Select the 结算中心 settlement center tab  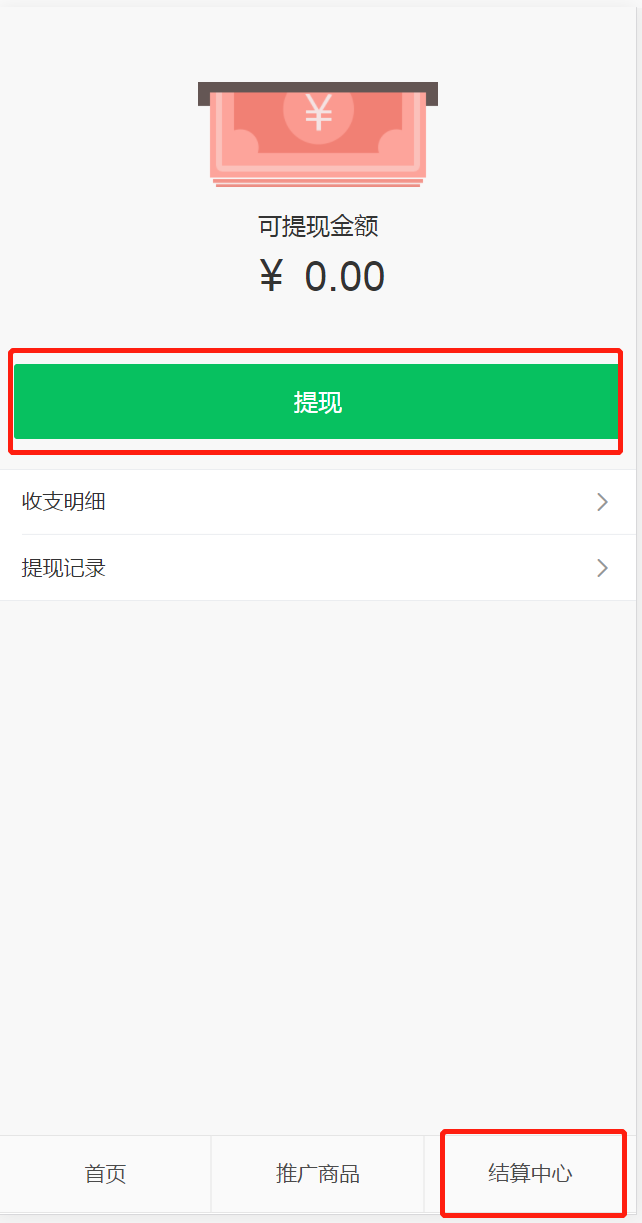[x=531, y=1174]
